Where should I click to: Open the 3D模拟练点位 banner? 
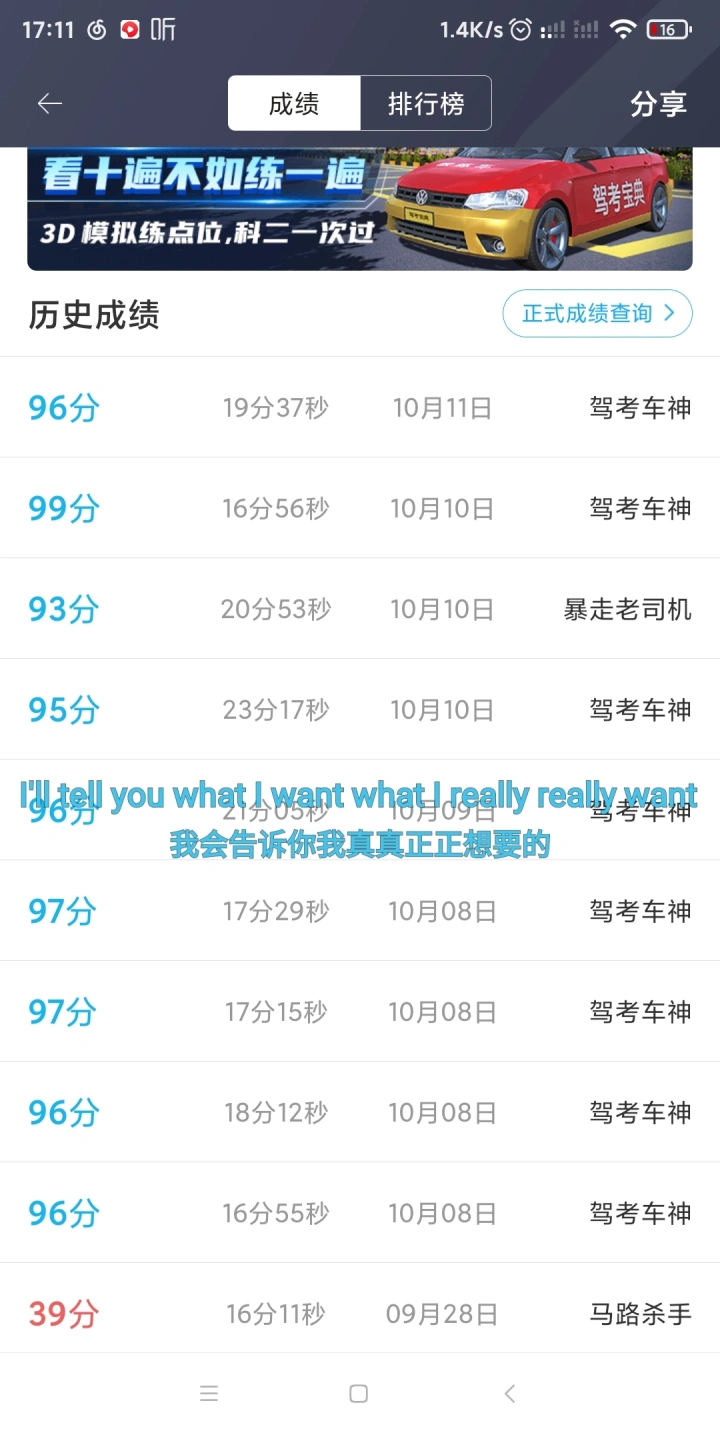360,209
